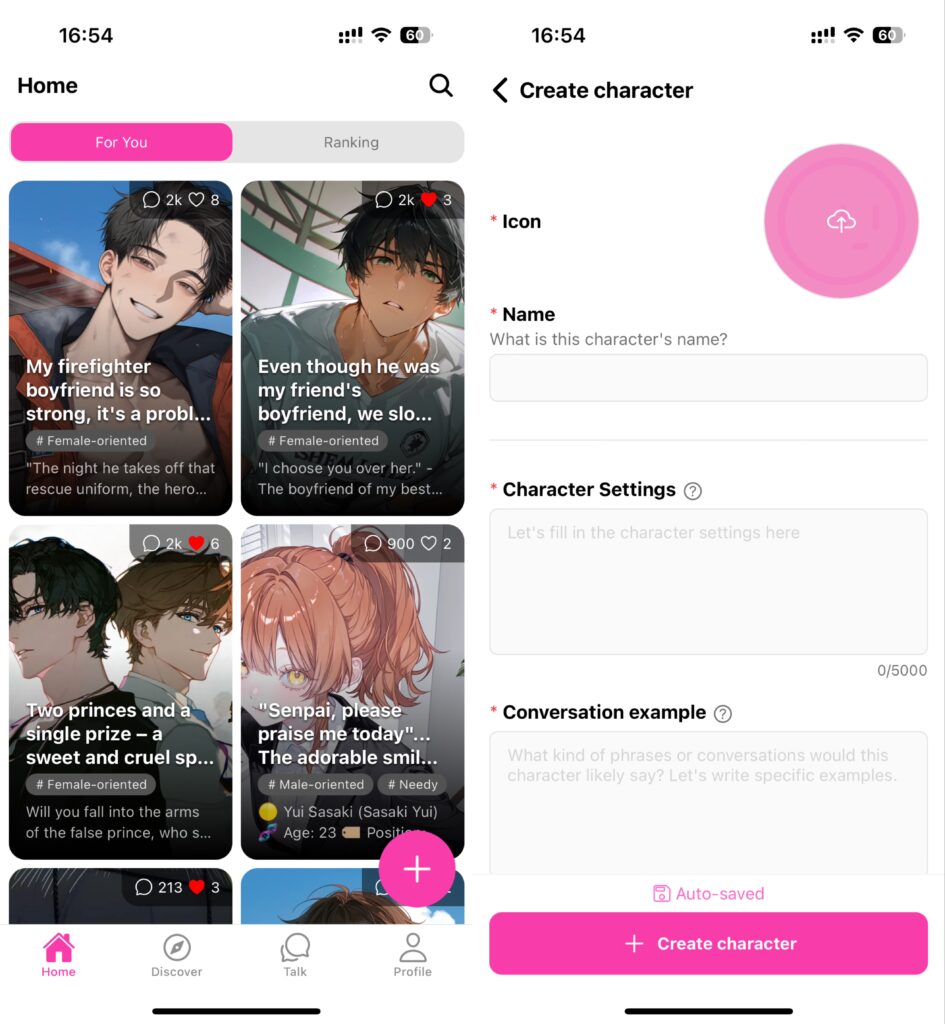Go to the Discover tab
Screen dimensions: 945x1024
(176, 956)
